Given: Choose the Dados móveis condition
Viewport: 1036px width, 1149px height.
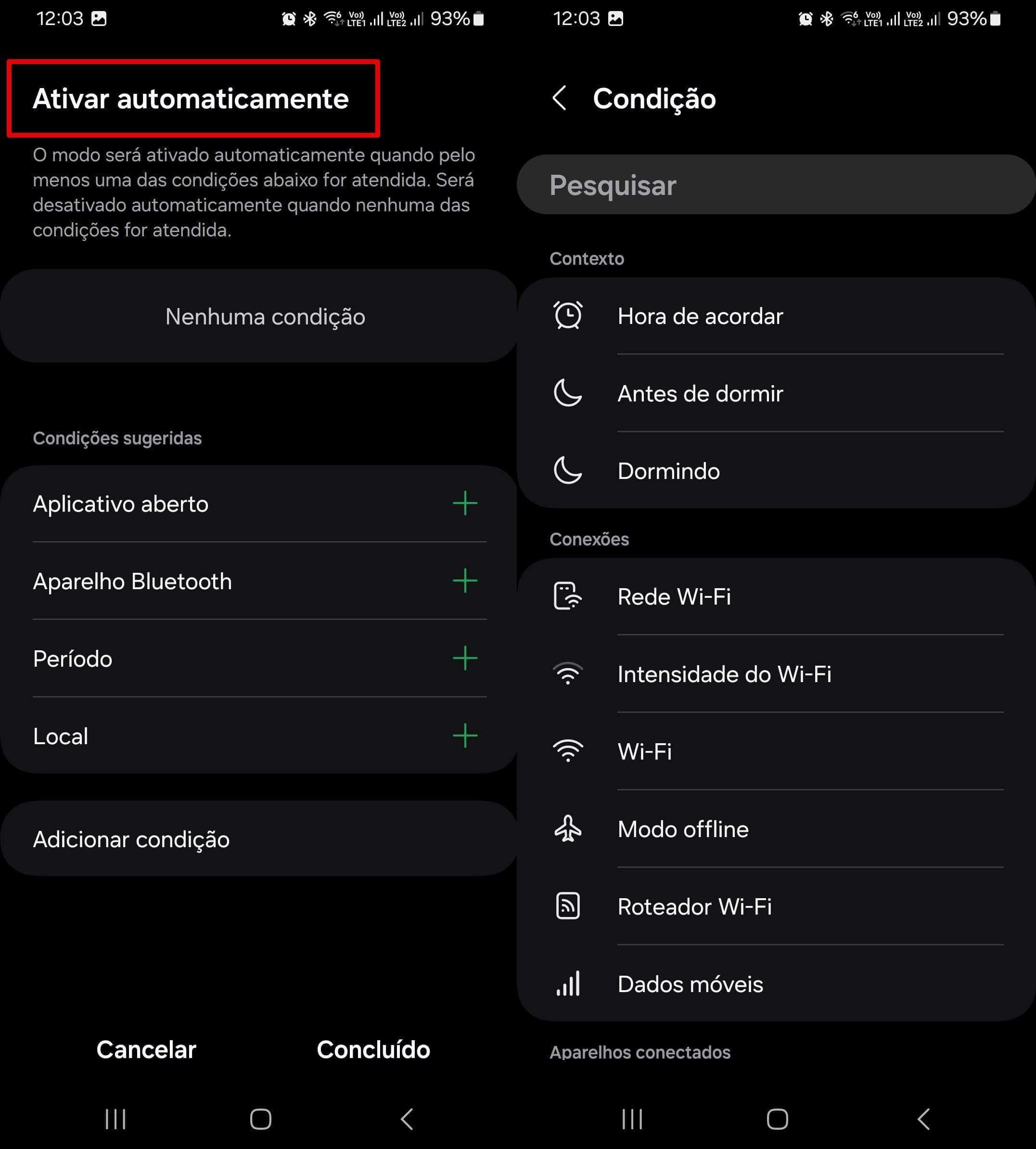Looking at the screenshot, I should [775, 984].
